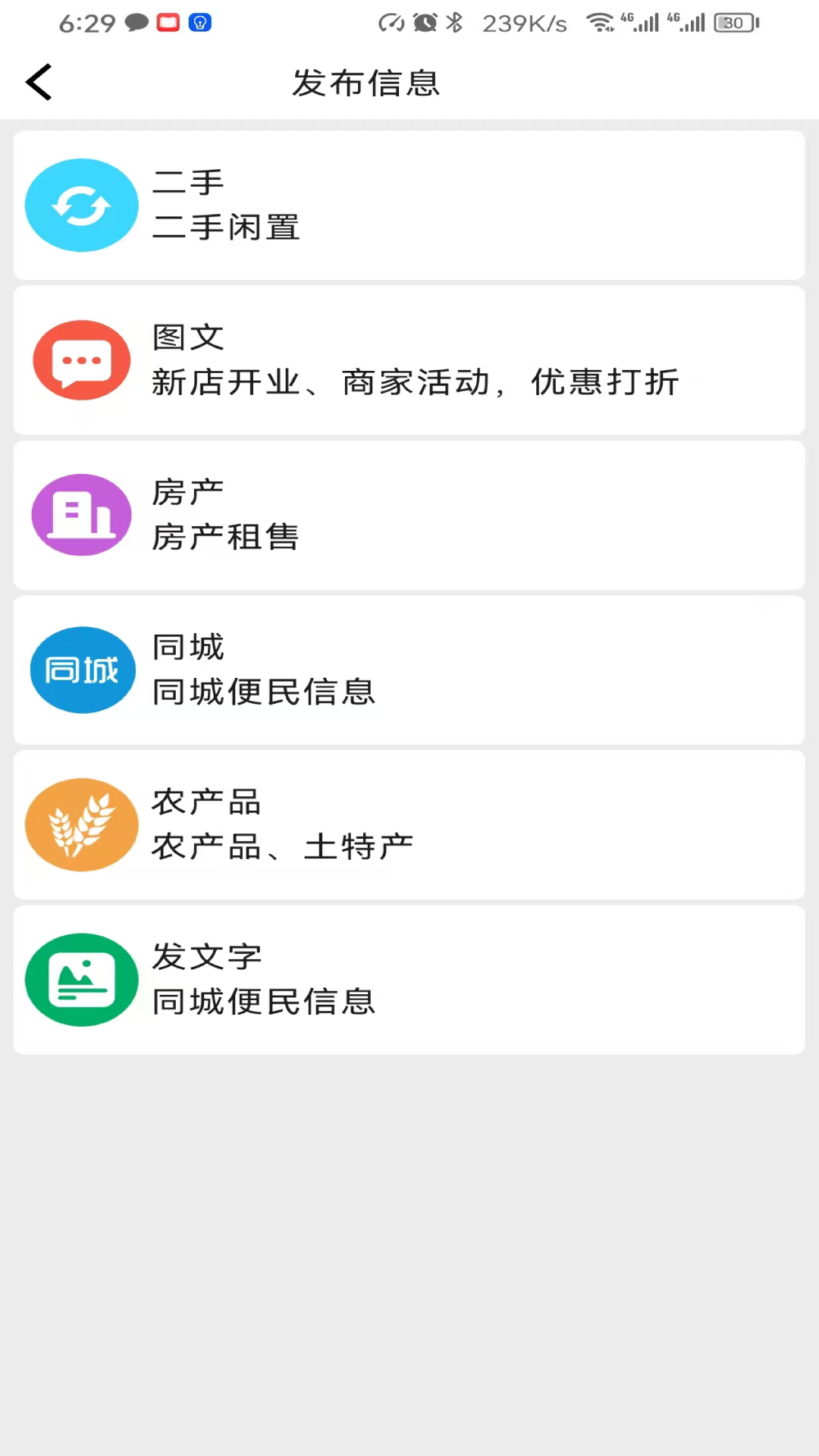Tap the green 发文字 image icon
Viewport: 819px width, 1456px height.
pyautogui.click(x=81, y=979)
